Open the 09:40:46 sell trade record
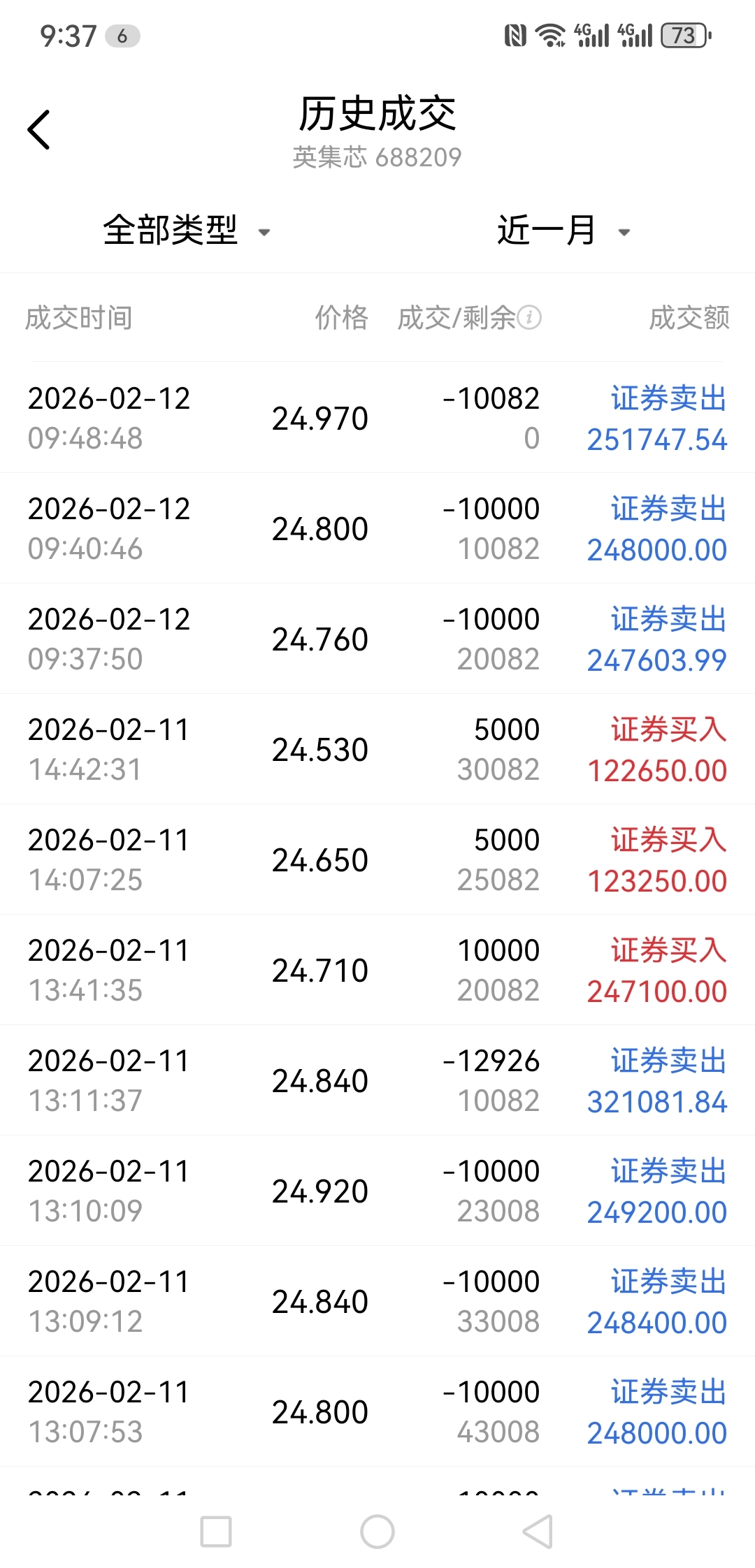Image resolution: width=755 pixels, height=1568 pixels. point(377,528)
